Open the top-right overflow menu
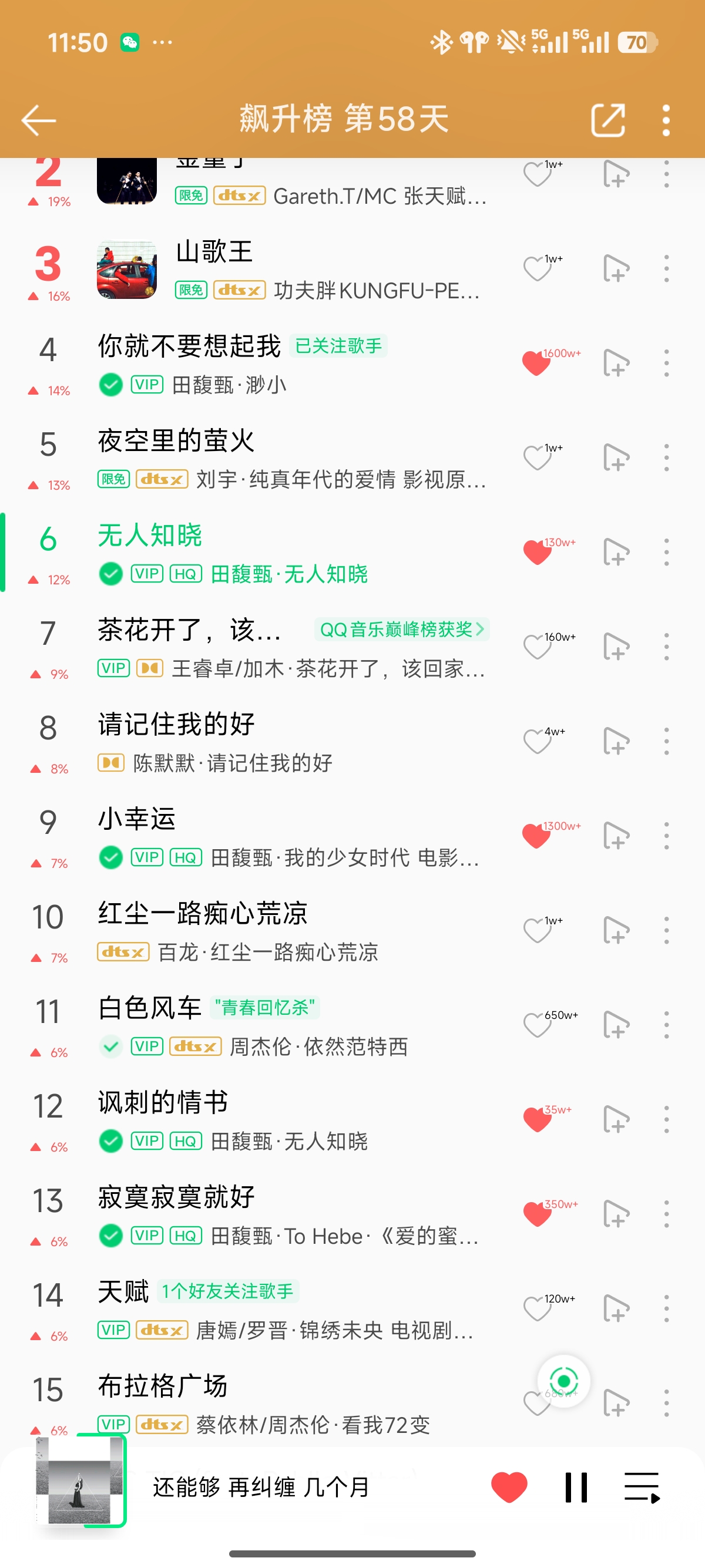The width and height of the screenshot is (705, 1568). coord(666,119)
